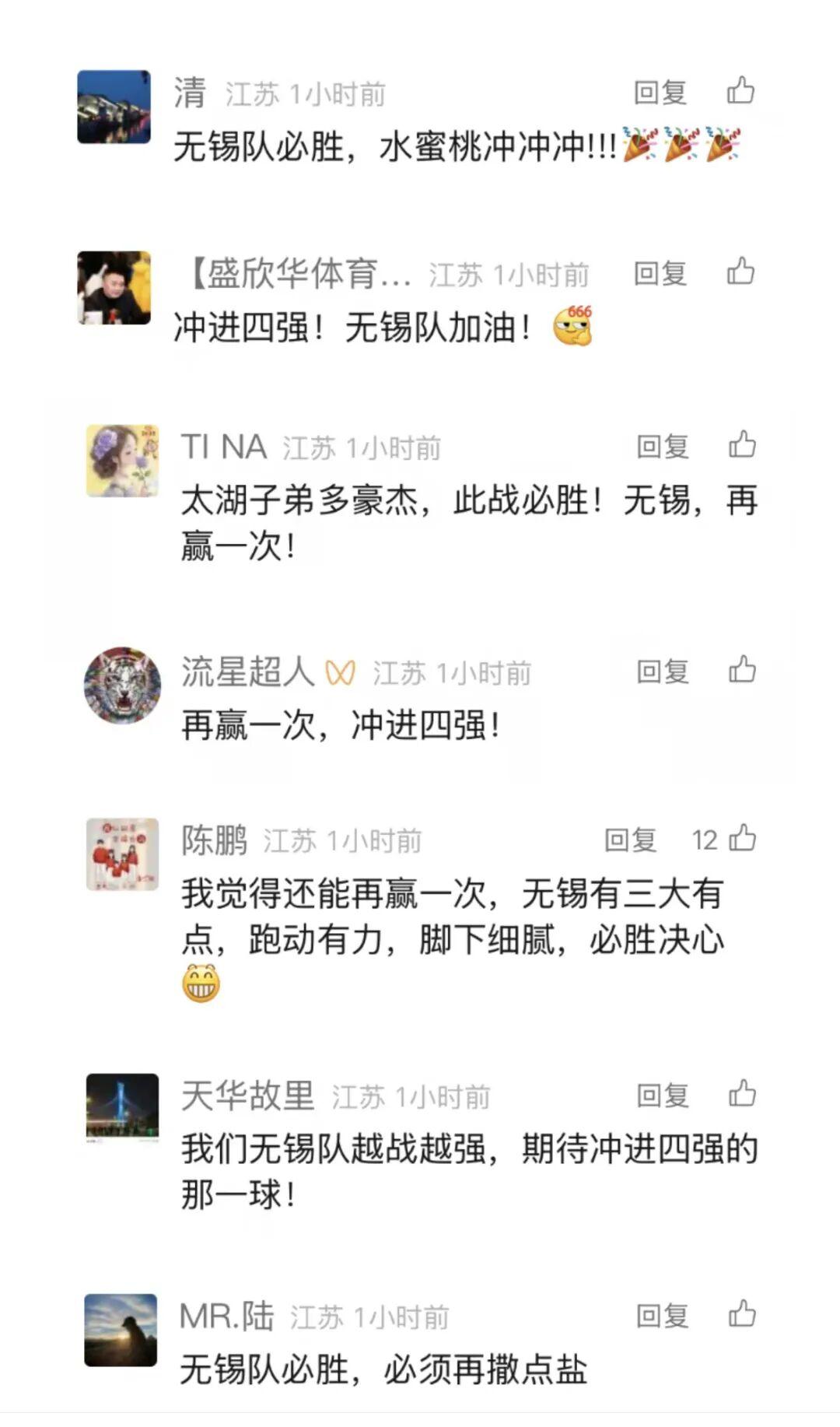Like 陈鹏's comment with 12 likes
840x1427 pixels.
pyautogui.click(x=742, y=839)
